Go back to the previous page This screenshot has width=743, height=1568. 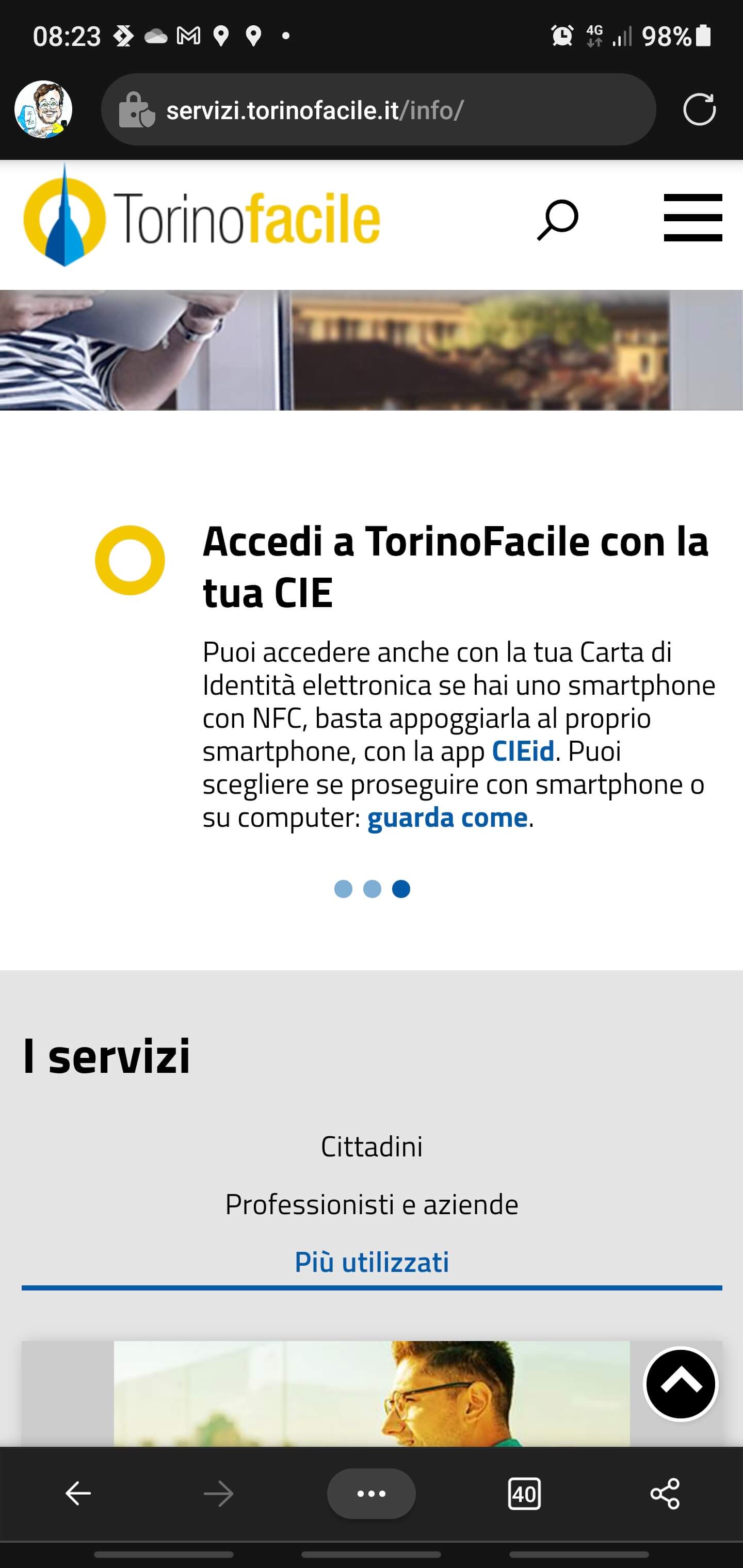tap(78, 1494)
